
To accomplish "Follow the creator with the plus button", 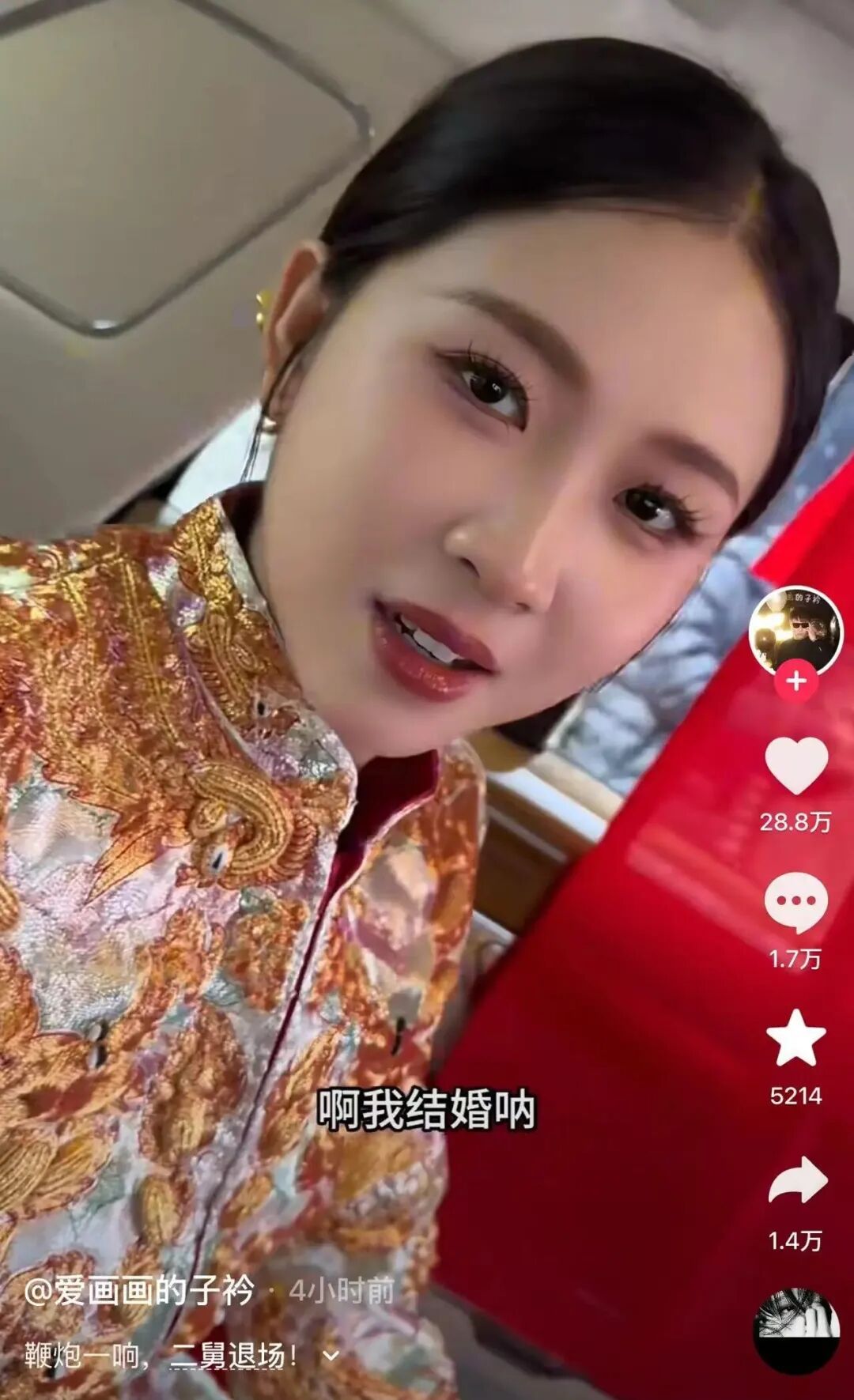I will click(x=795, y=682).
